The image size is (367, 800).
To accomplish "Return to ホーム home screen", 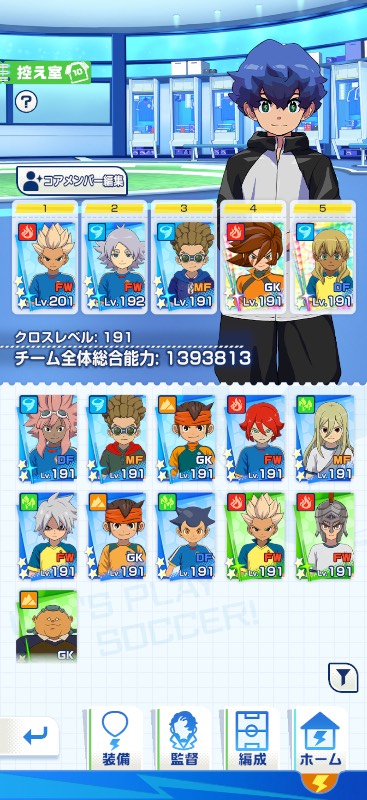I will [x=320, y=739].
